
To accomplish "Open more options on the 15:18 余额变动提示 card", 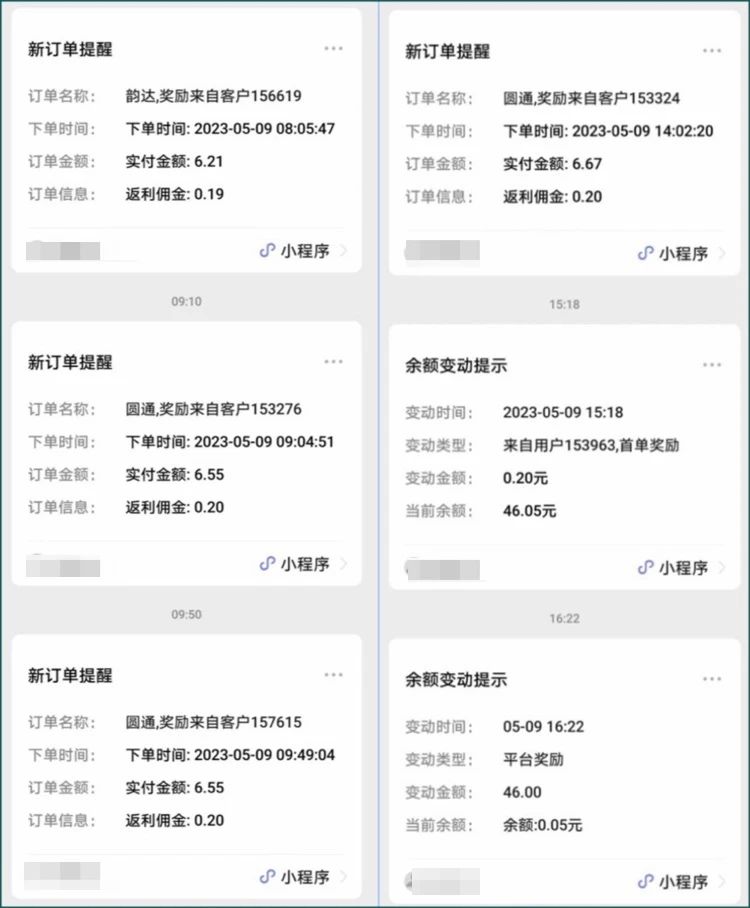I will 712,365.
